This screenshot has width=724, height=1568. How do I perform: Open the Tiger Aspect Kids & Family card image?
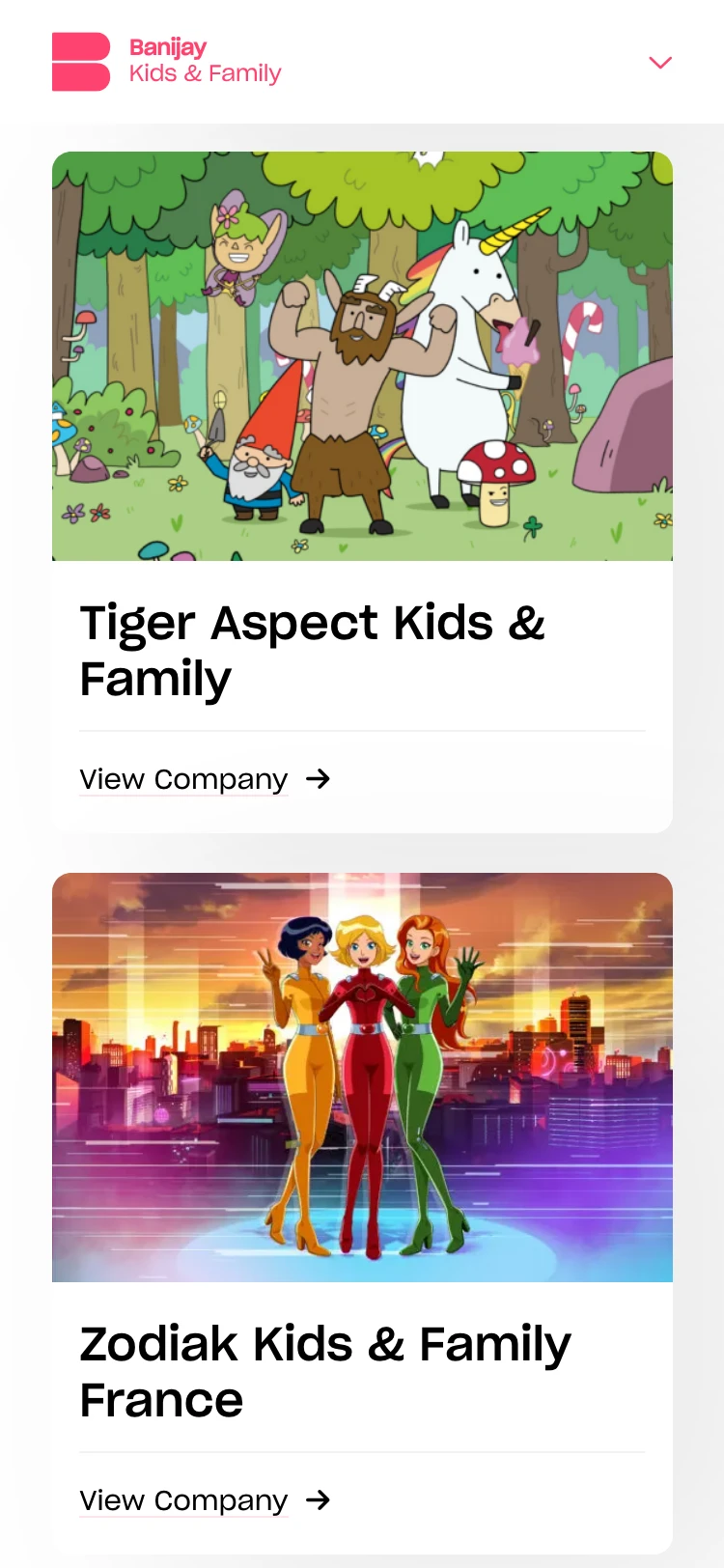pos(362,356)
